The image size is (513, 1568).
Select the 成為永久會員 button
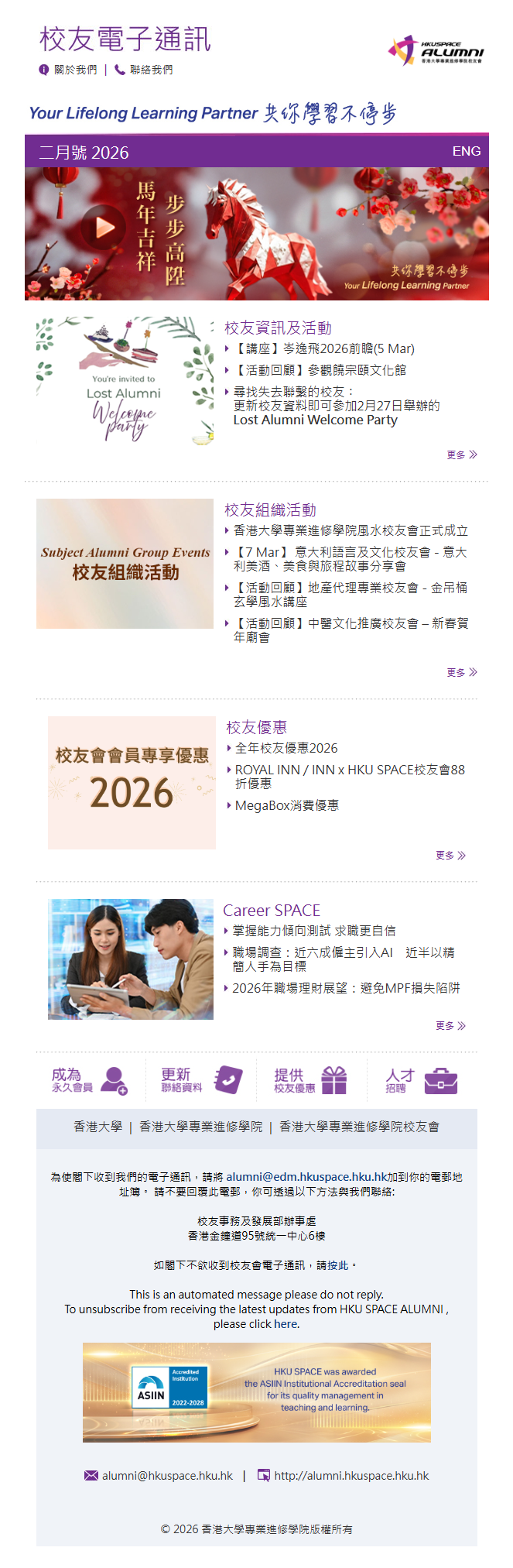point(89,1080)
